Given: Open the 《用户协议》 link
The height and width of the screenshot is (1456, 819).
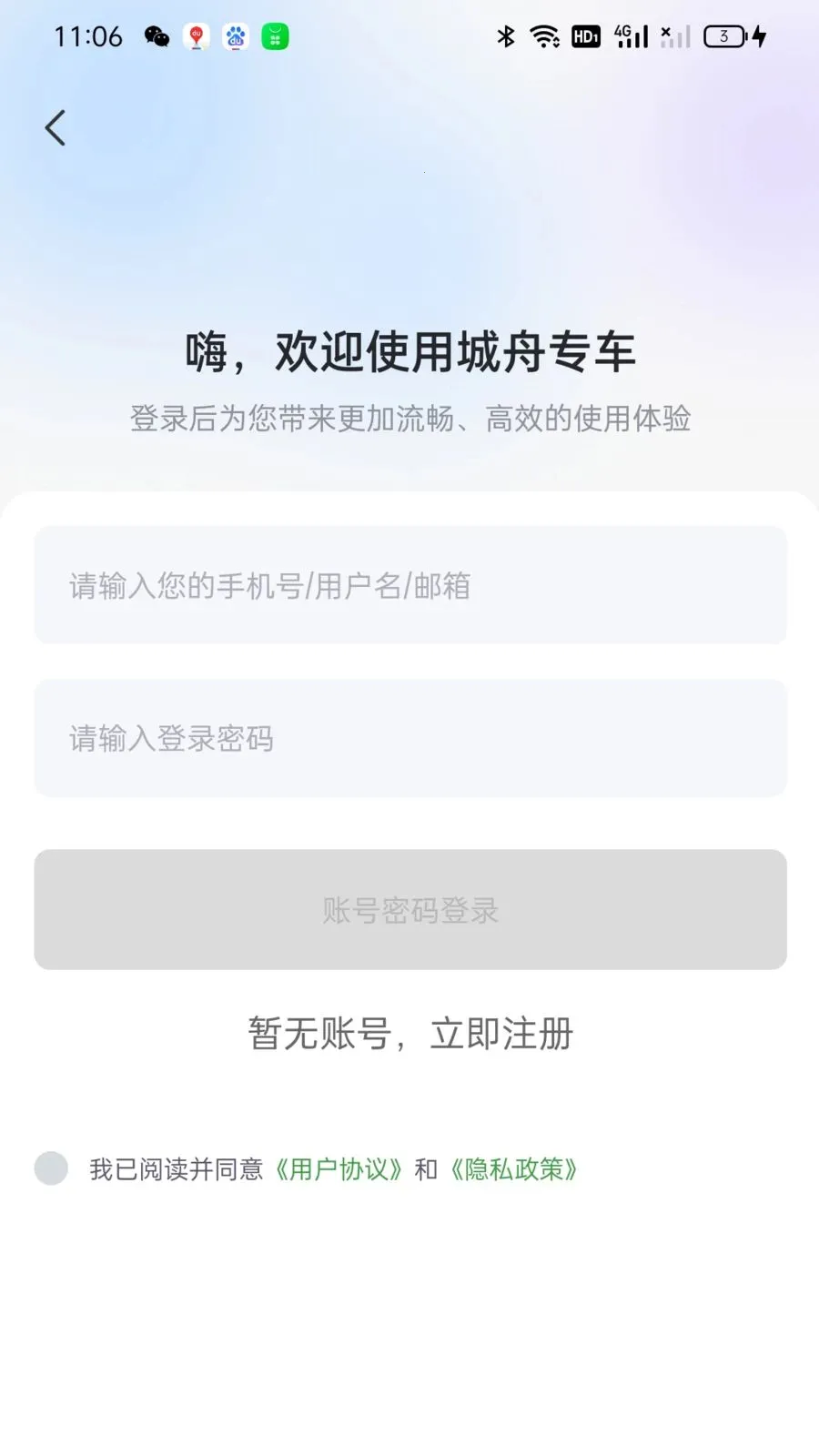Looking at the screenshot, I should tap(339, 1169).
